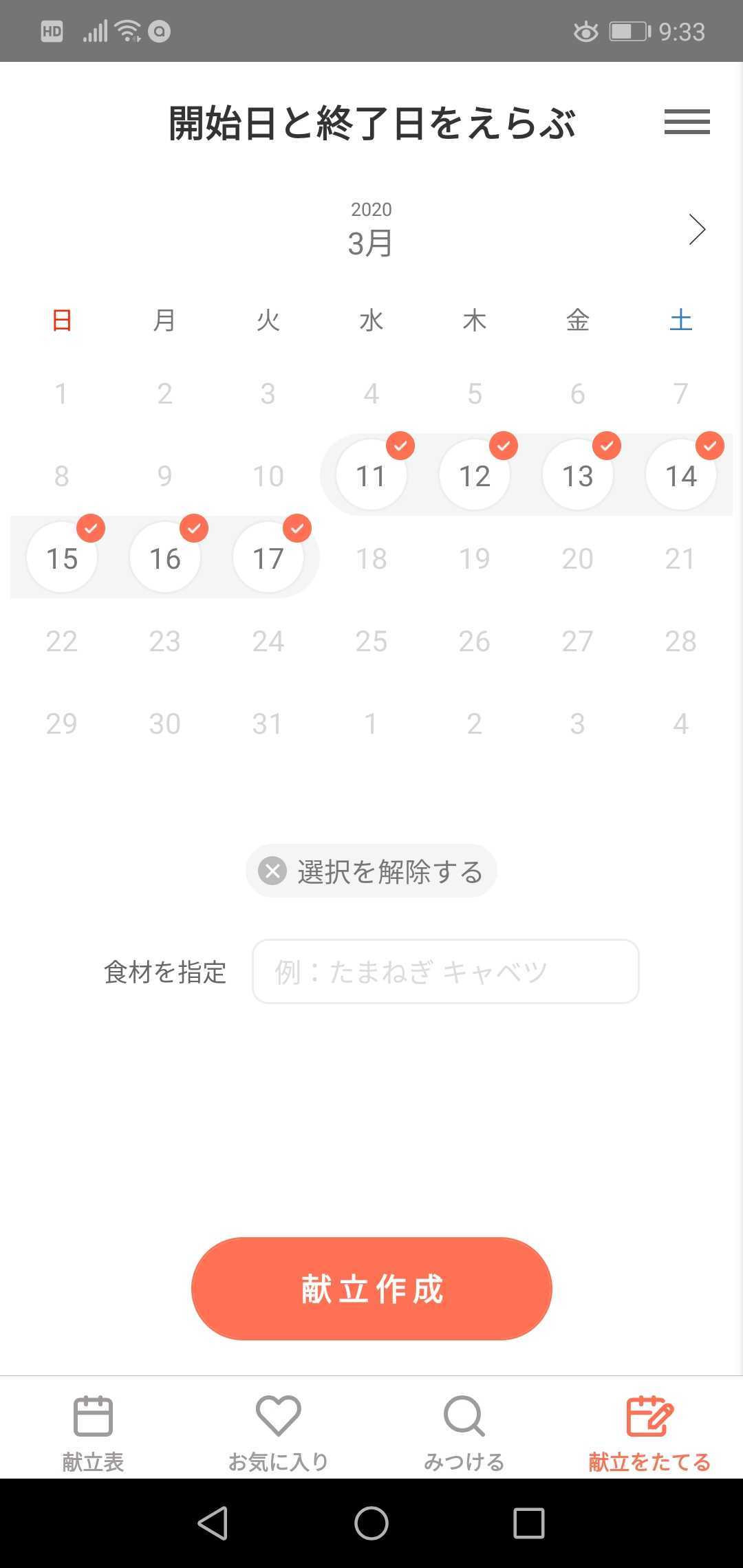Create the menu with 献立作成
The width and height of the screenshot is (743, 1568).
tap(371, 1288)
